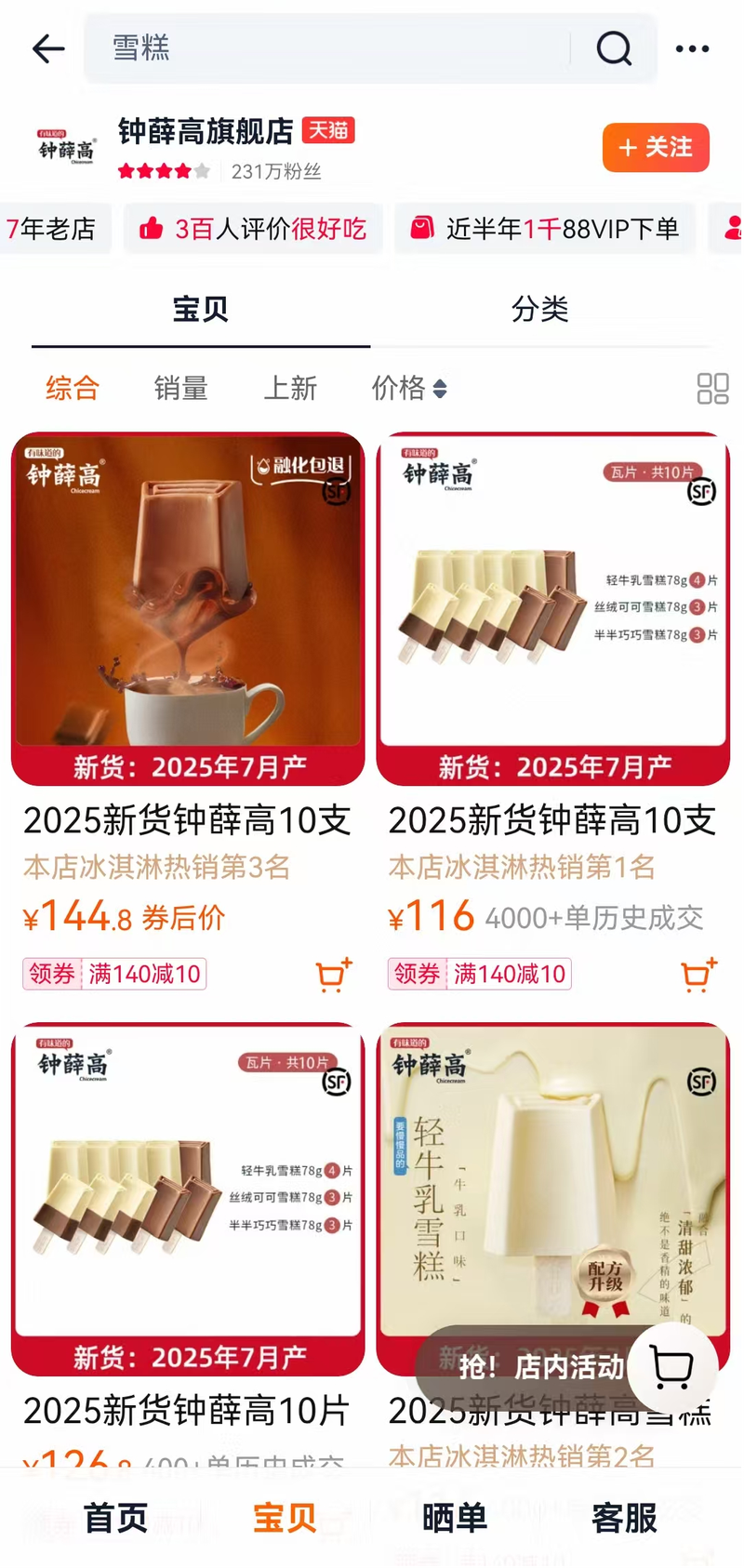The image size is (744, 1568).
Task: Sort products by 销量
Action: point(180,388)
